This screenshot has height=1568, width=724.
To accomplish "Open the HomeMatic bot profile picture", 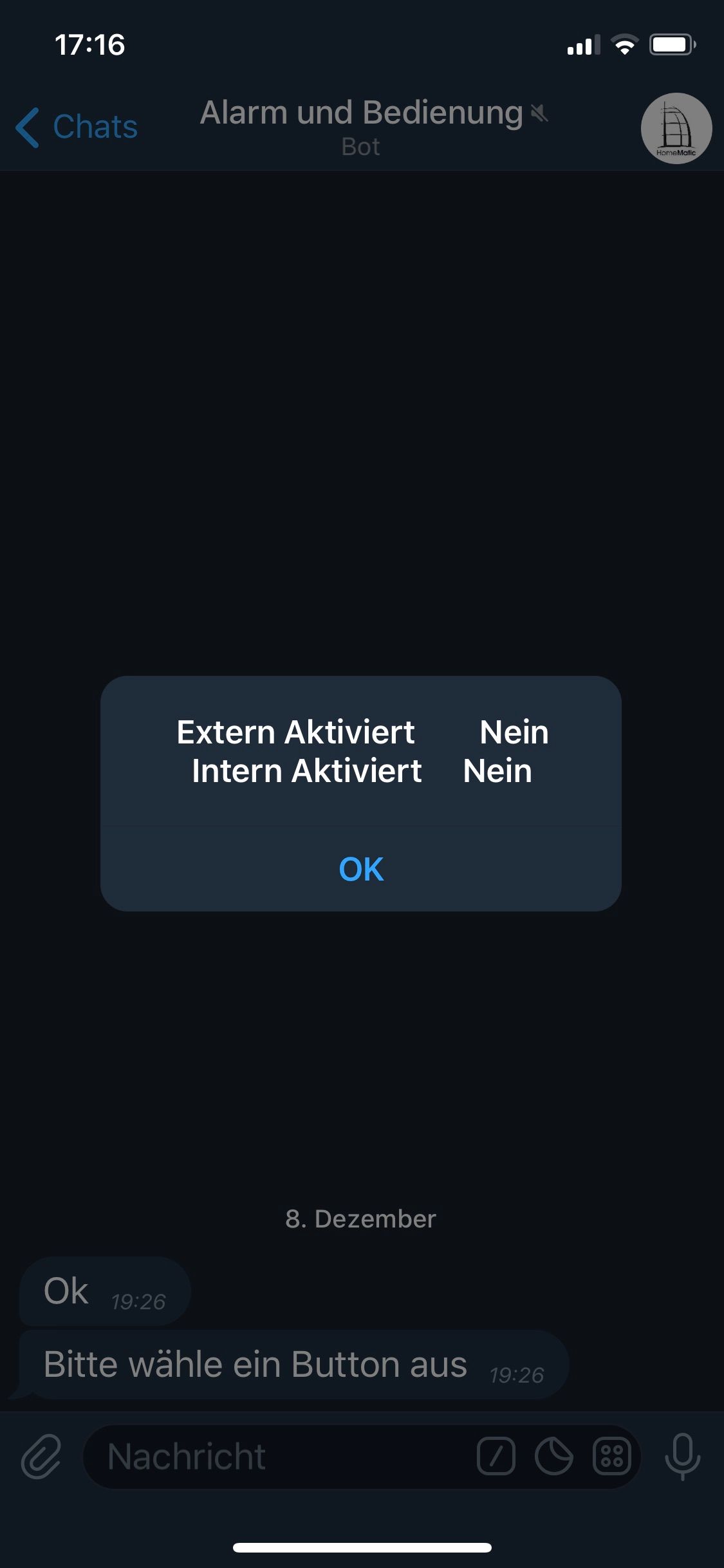I will (676, 128).
